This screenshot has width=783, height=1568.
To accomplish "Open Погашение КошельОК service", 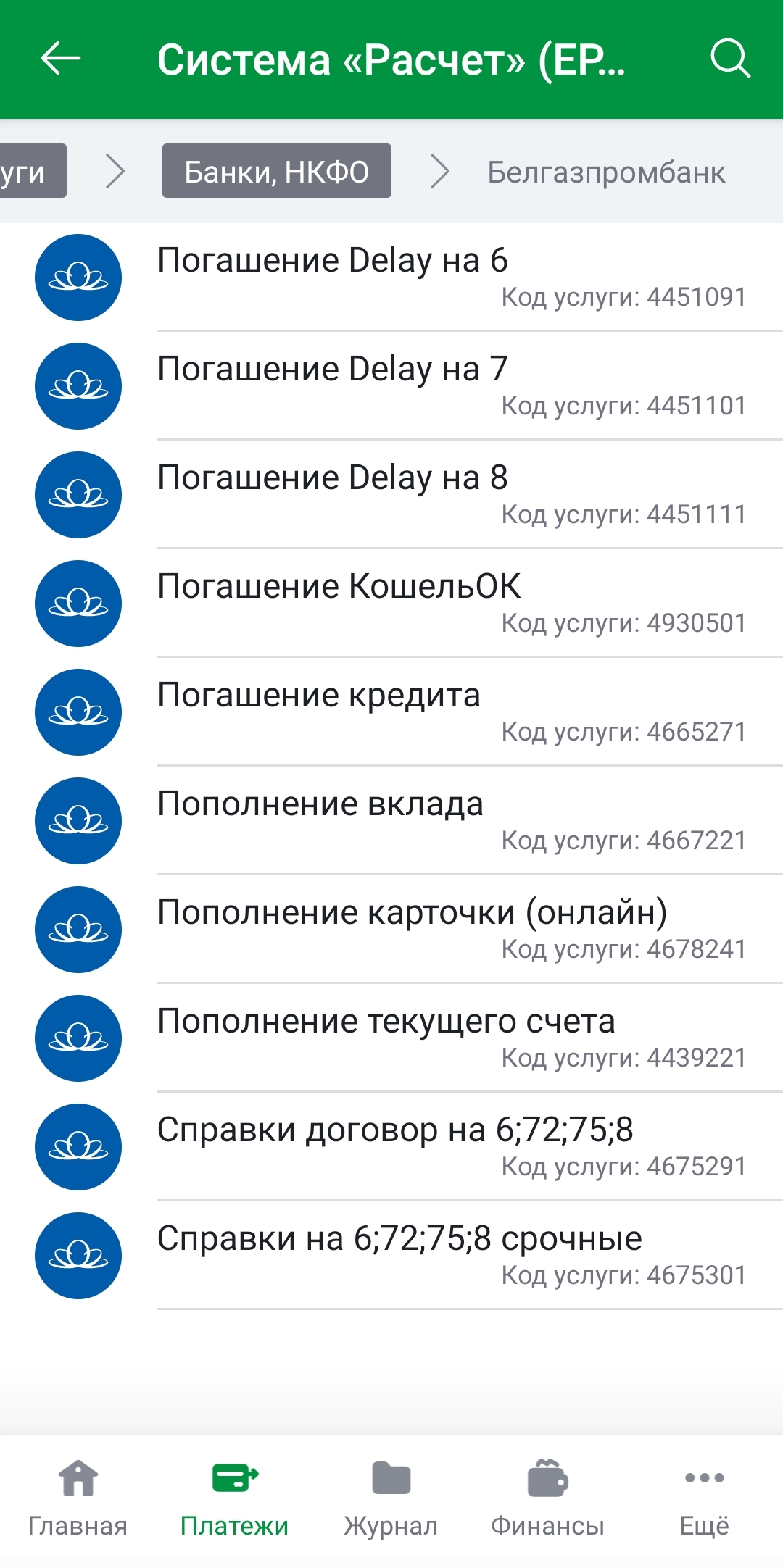I will [391, 604].
